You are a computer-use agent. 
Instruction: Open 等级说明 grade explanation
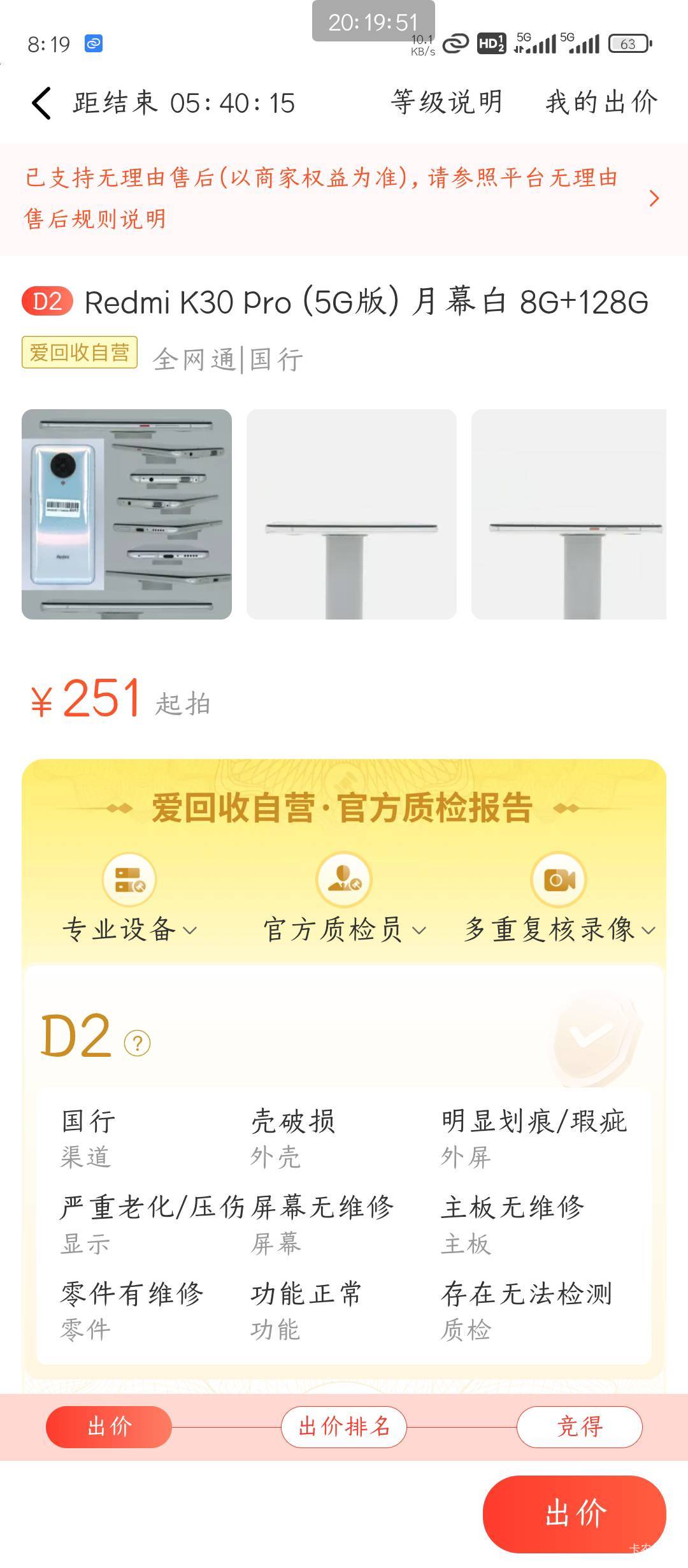(447, 103)
